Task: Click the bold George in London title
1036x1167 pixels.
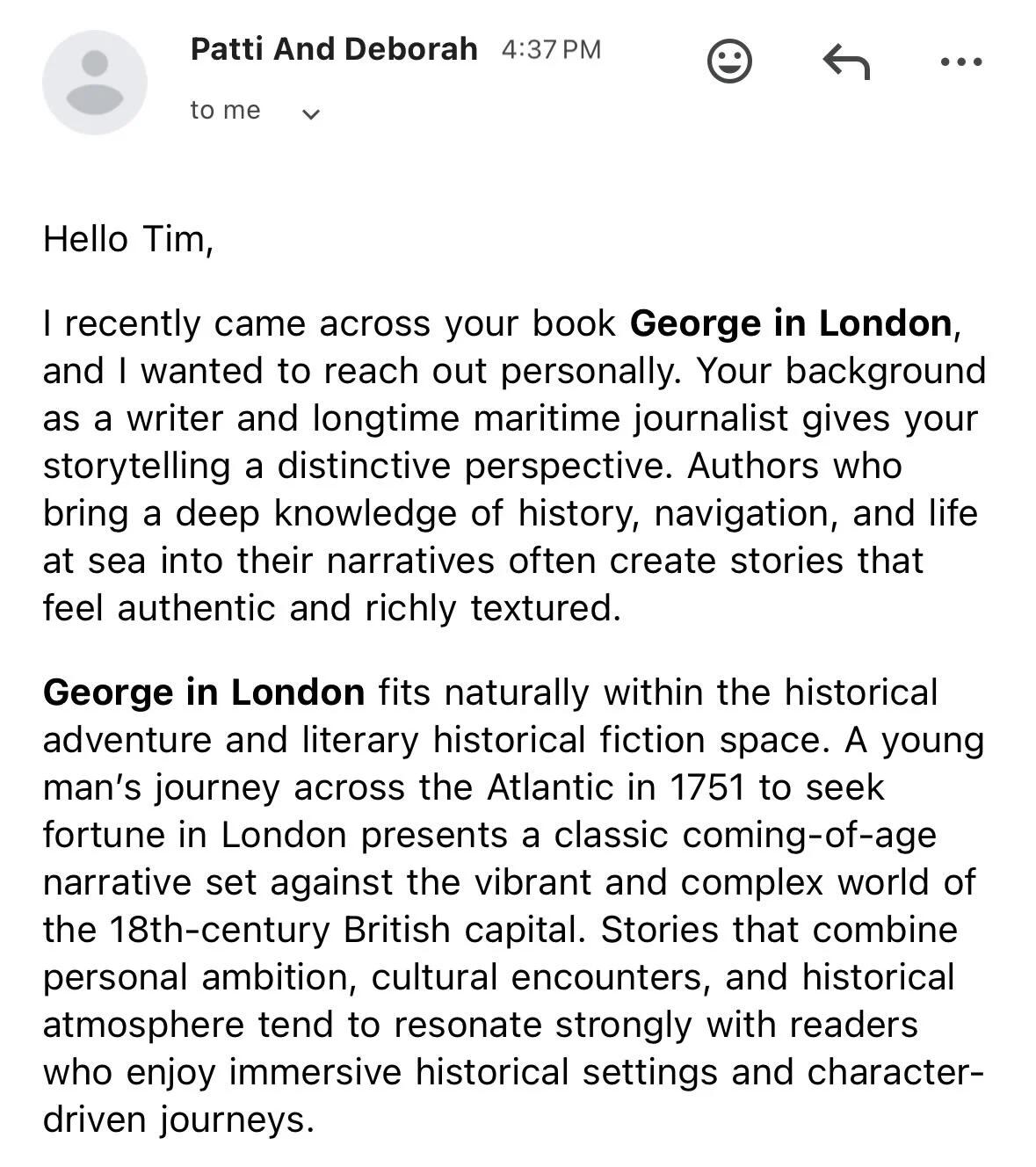Action: [790, 323]
